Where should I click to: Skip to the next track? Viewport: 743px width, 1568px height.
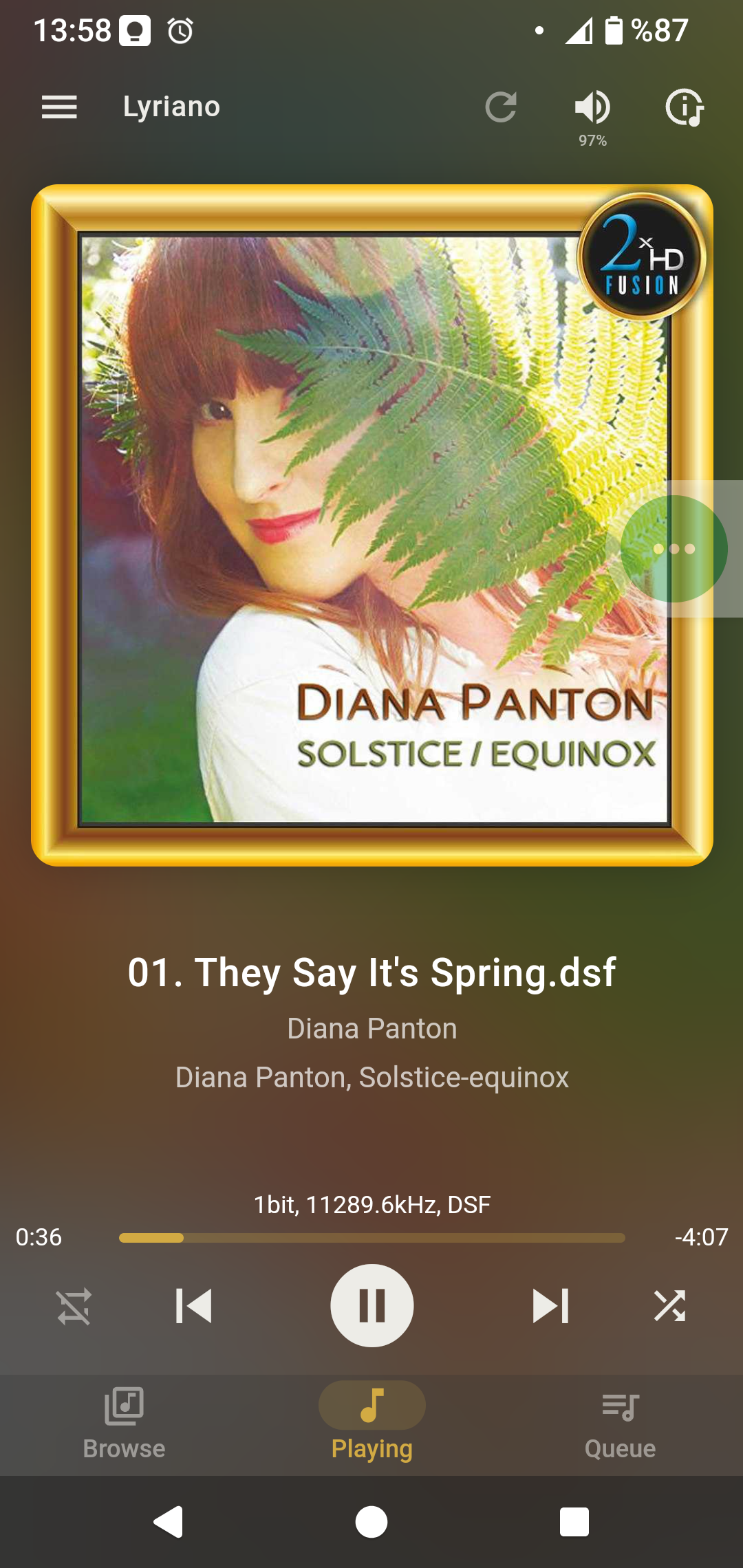point(550,1306)
